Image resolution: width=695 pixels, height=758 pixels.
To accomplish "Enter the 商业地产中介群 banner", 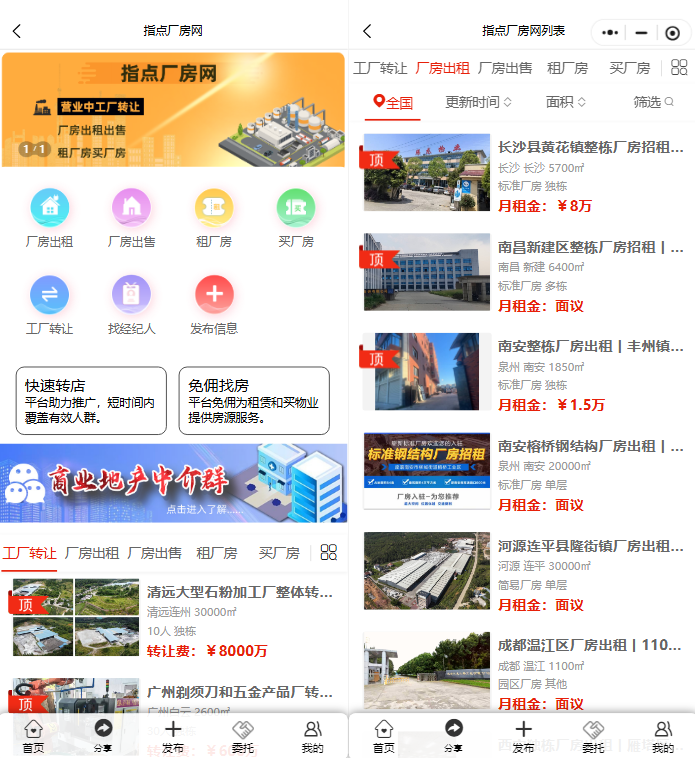I will [174, 483].
